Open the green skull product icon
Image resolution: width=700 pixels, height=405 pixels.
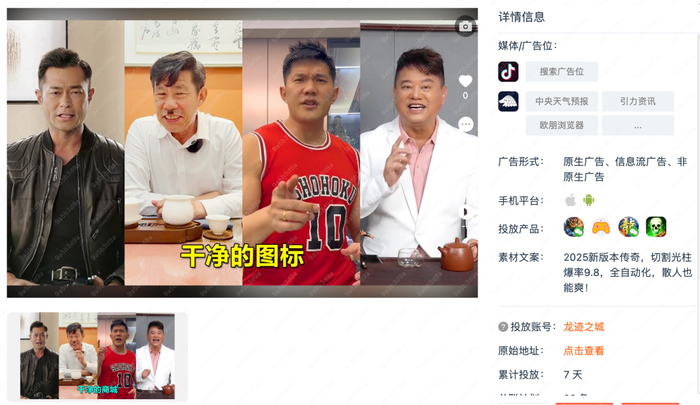656,227
